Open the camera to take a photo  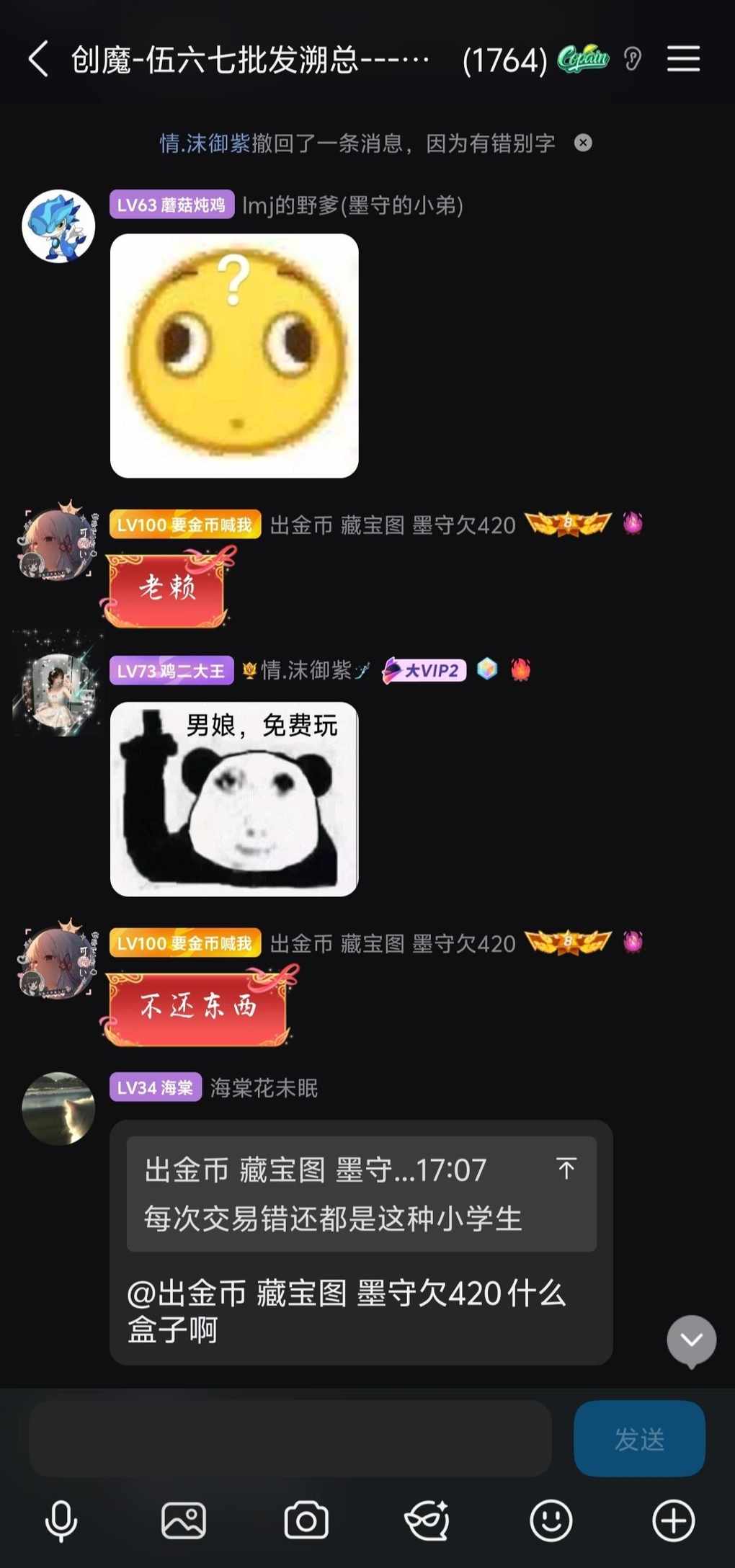[306, 1521]
